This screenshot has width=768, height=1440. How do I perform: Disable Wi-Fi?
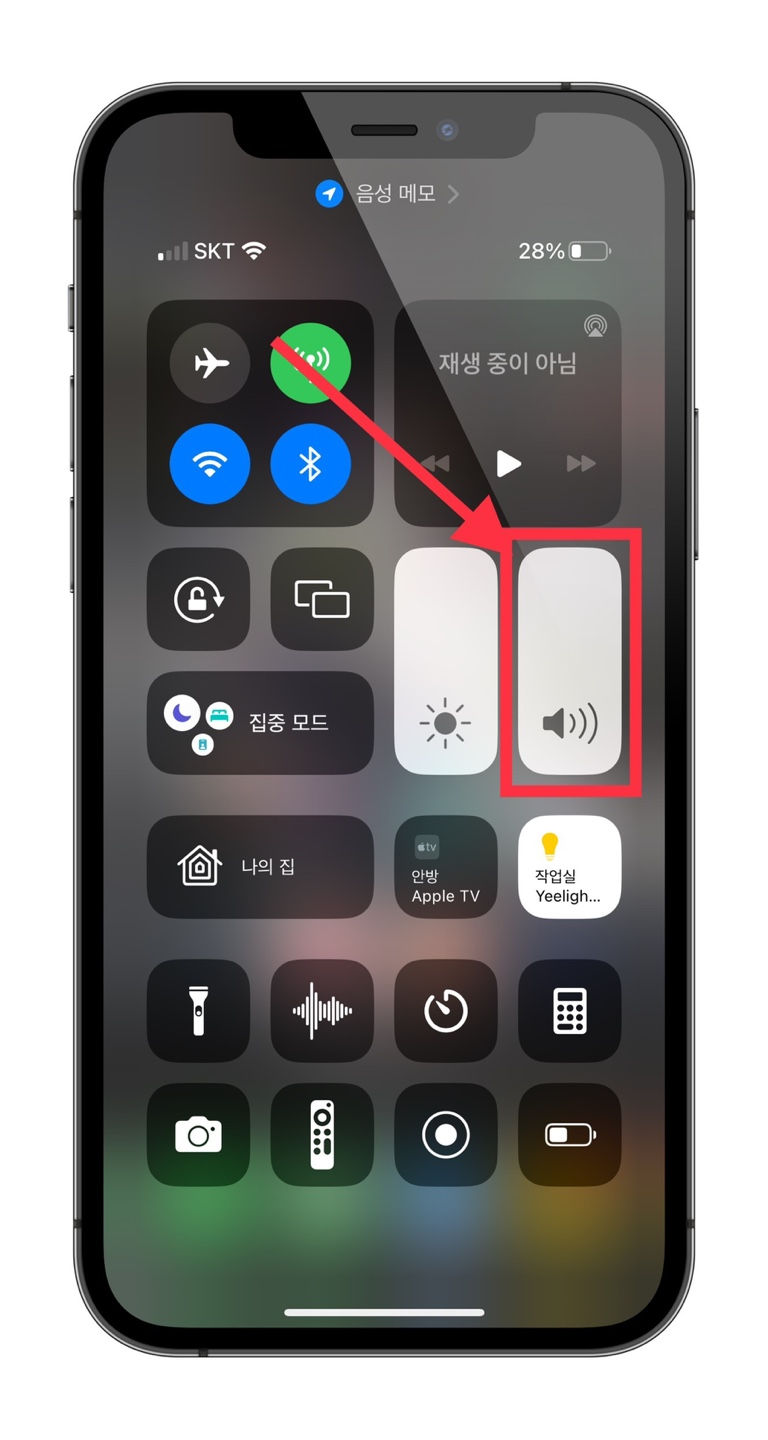210,464
